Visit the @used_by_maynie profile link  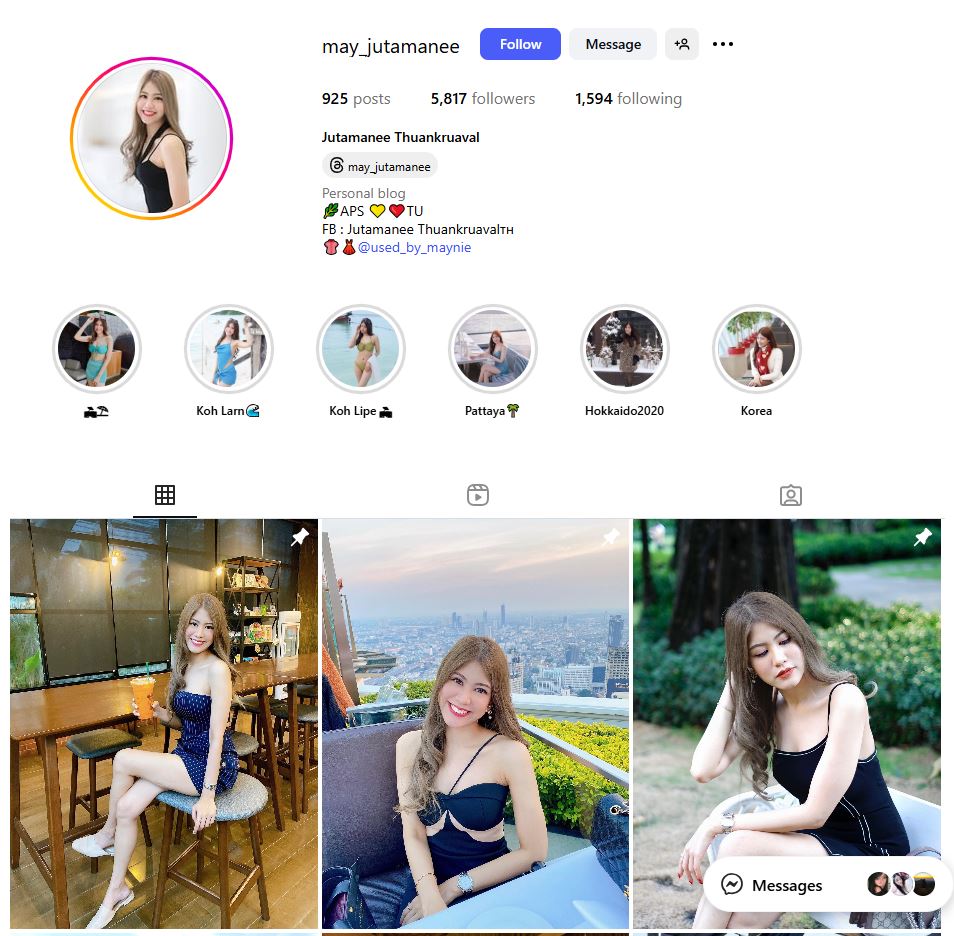tap(414, 247)
